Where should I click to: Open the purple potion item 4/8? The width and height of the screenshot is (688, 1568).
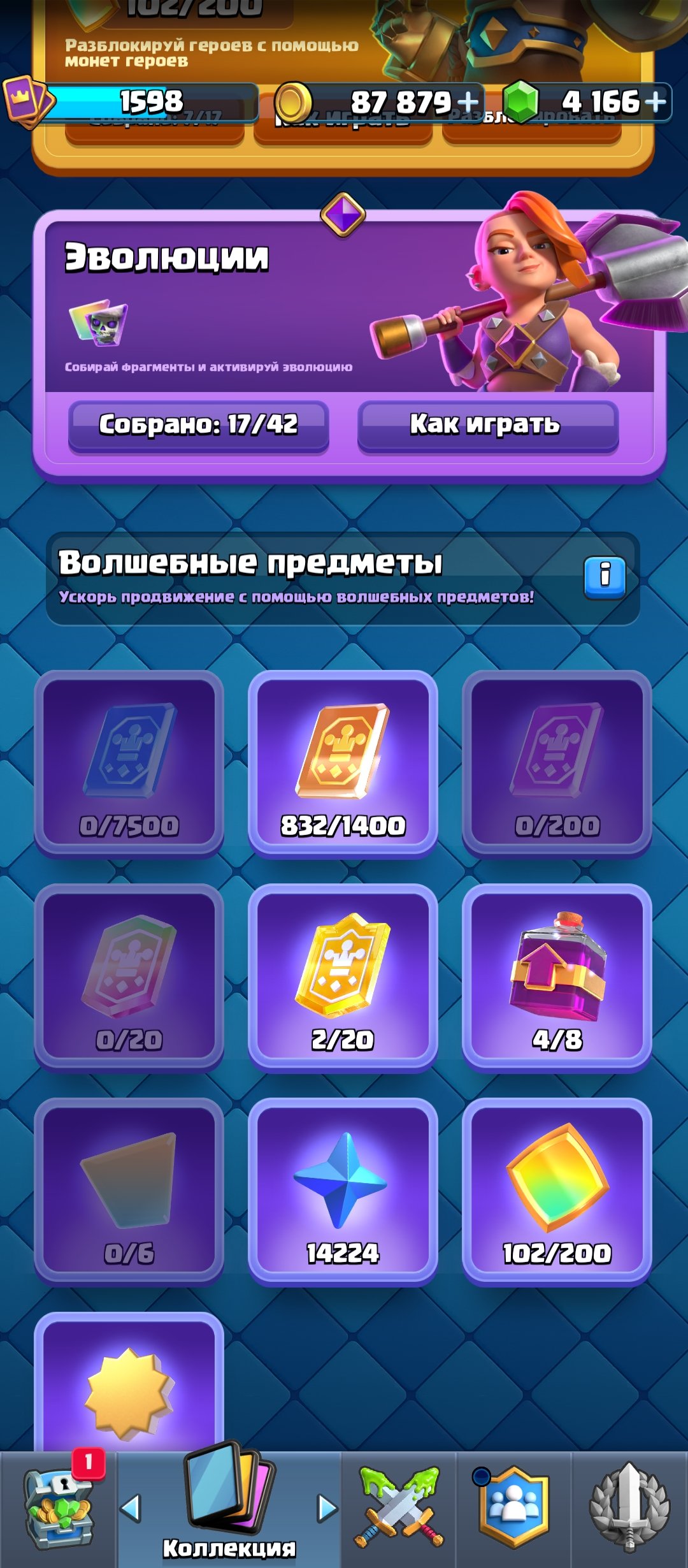557,978
